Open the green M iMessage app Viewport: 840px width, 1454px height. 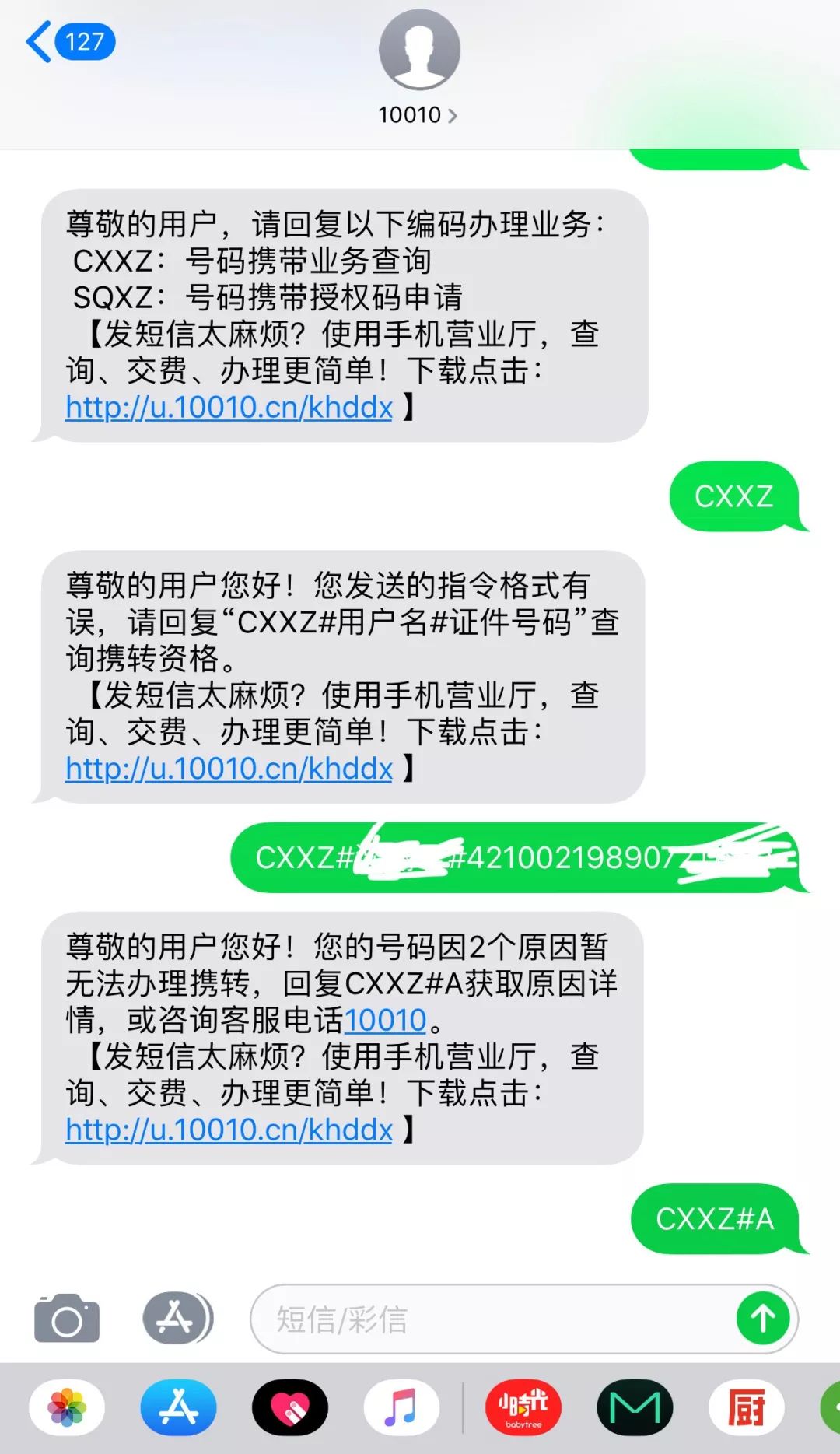point(635,1407)
